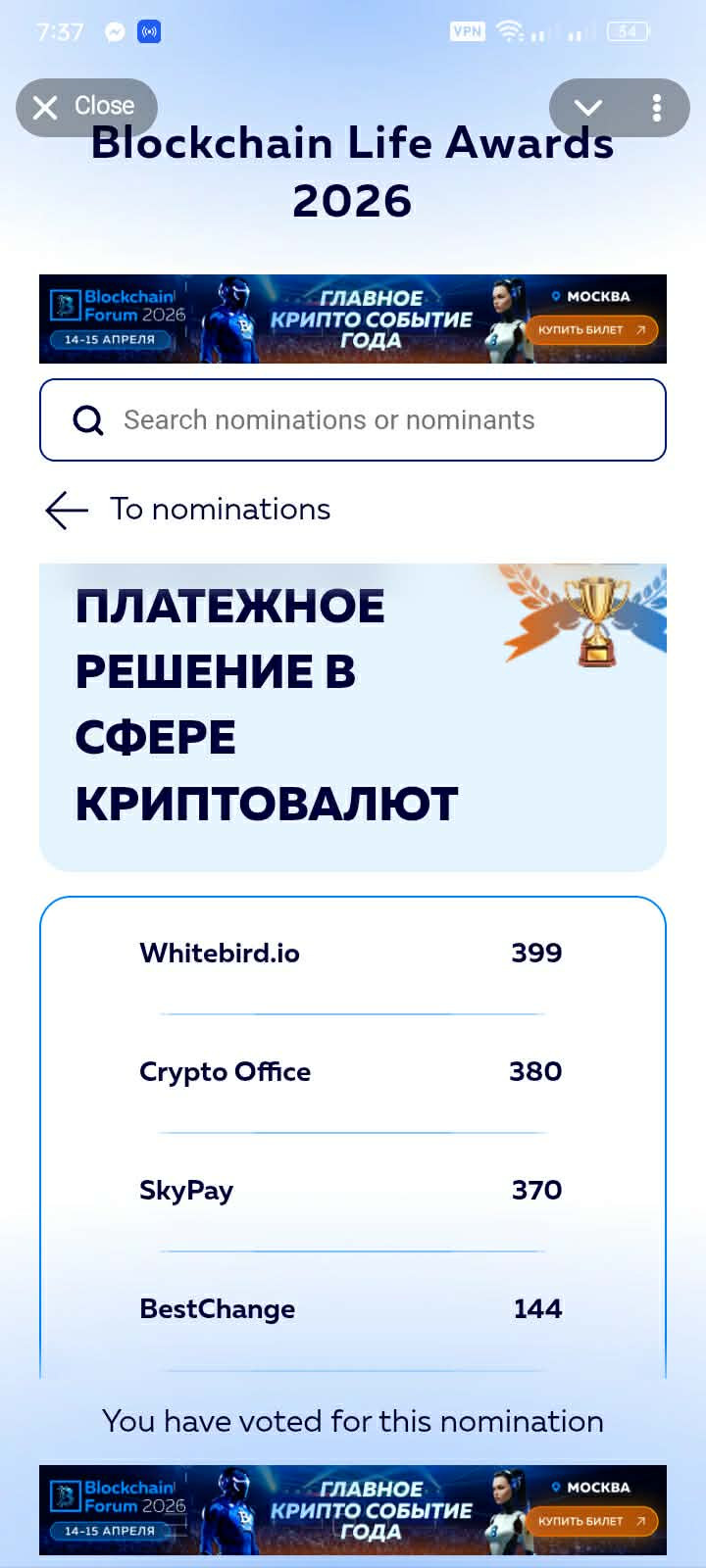This screenshot has height=1568, width=706.
Task: Open the three-dot overflow menu
Action: (657, 108)
